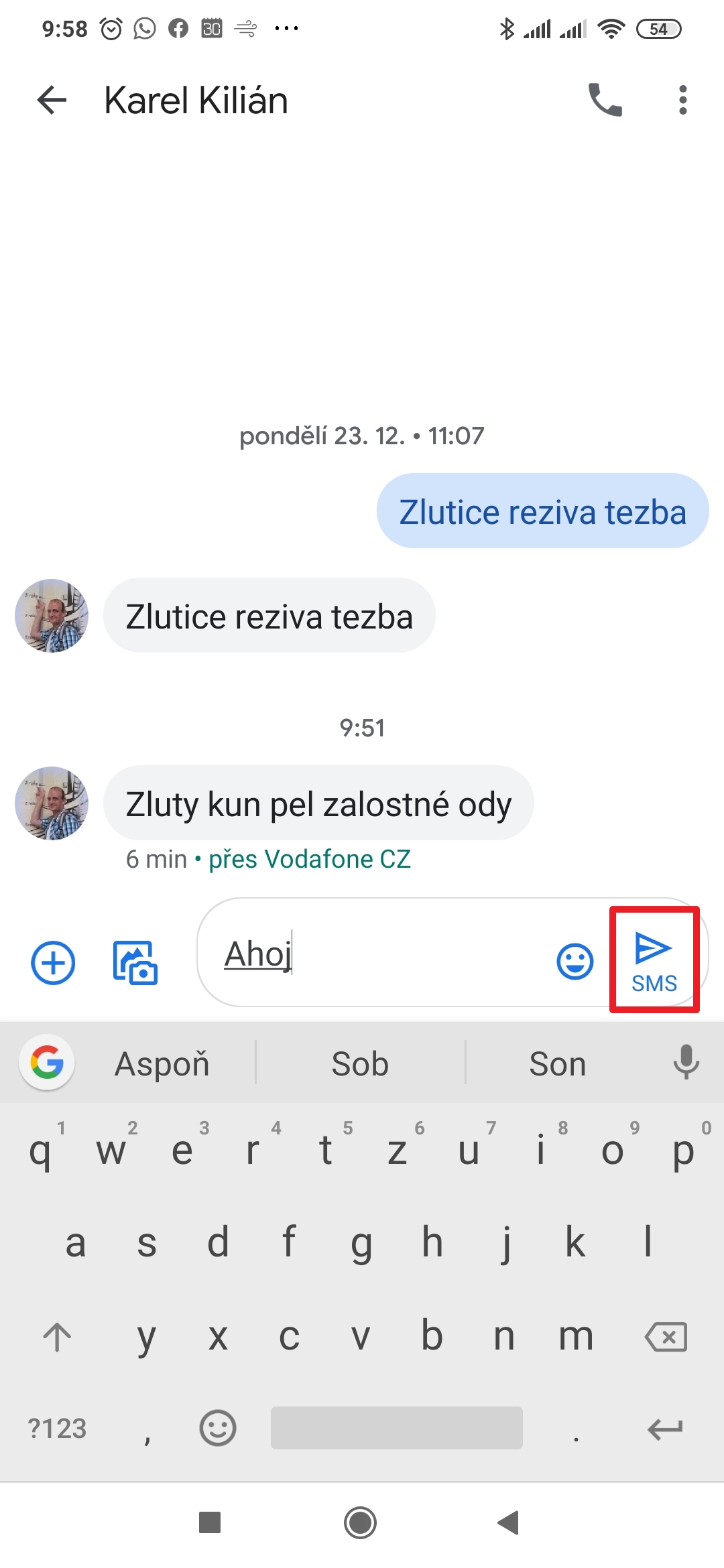This screenshot has width=724, height=1568.
Task: Open the keyboard emoji key
Action: pos(217,1428)
